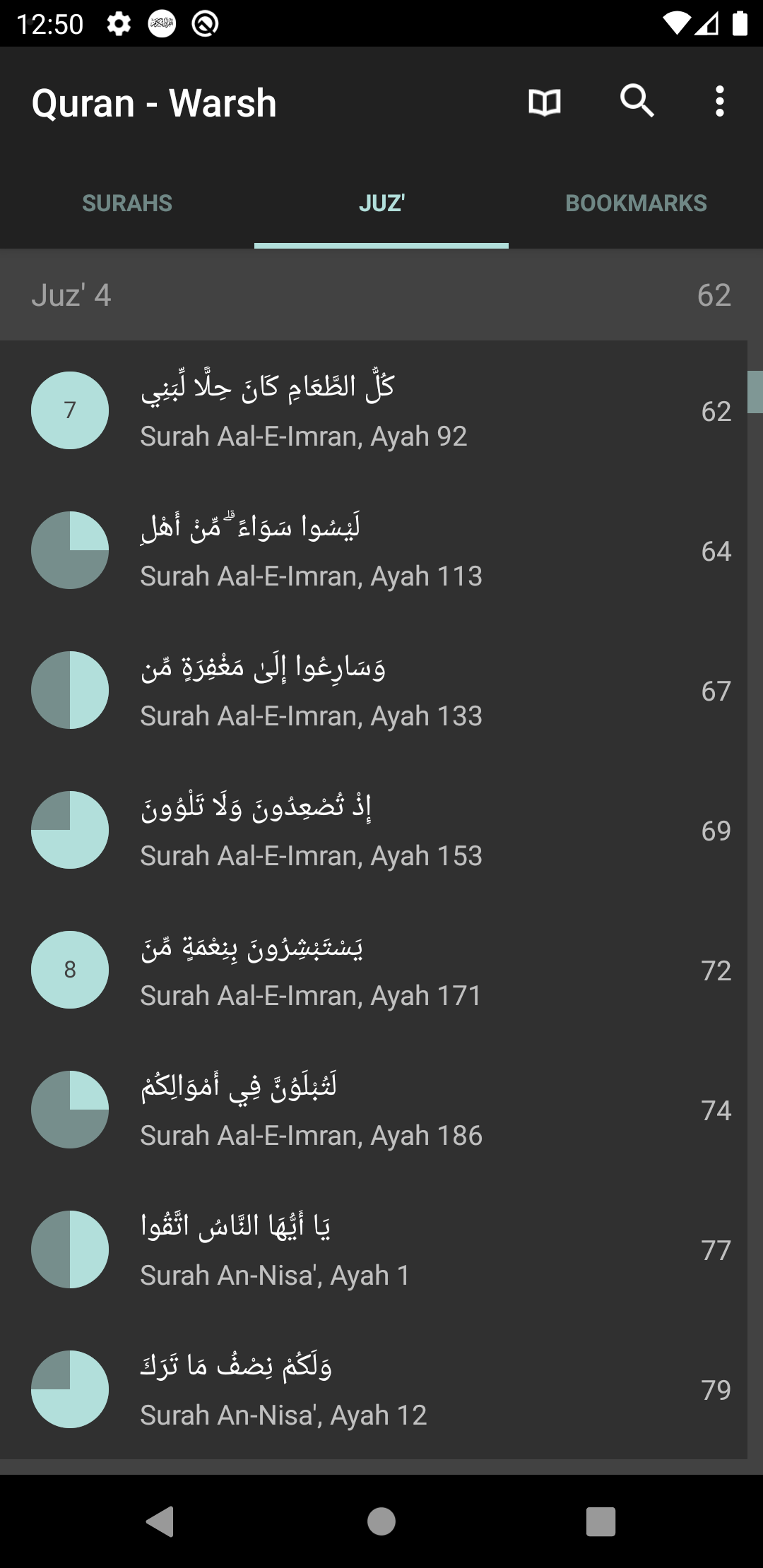Switch to the Surahs tab
This screenshot has width=763, height=1568.
click(127, 203)
